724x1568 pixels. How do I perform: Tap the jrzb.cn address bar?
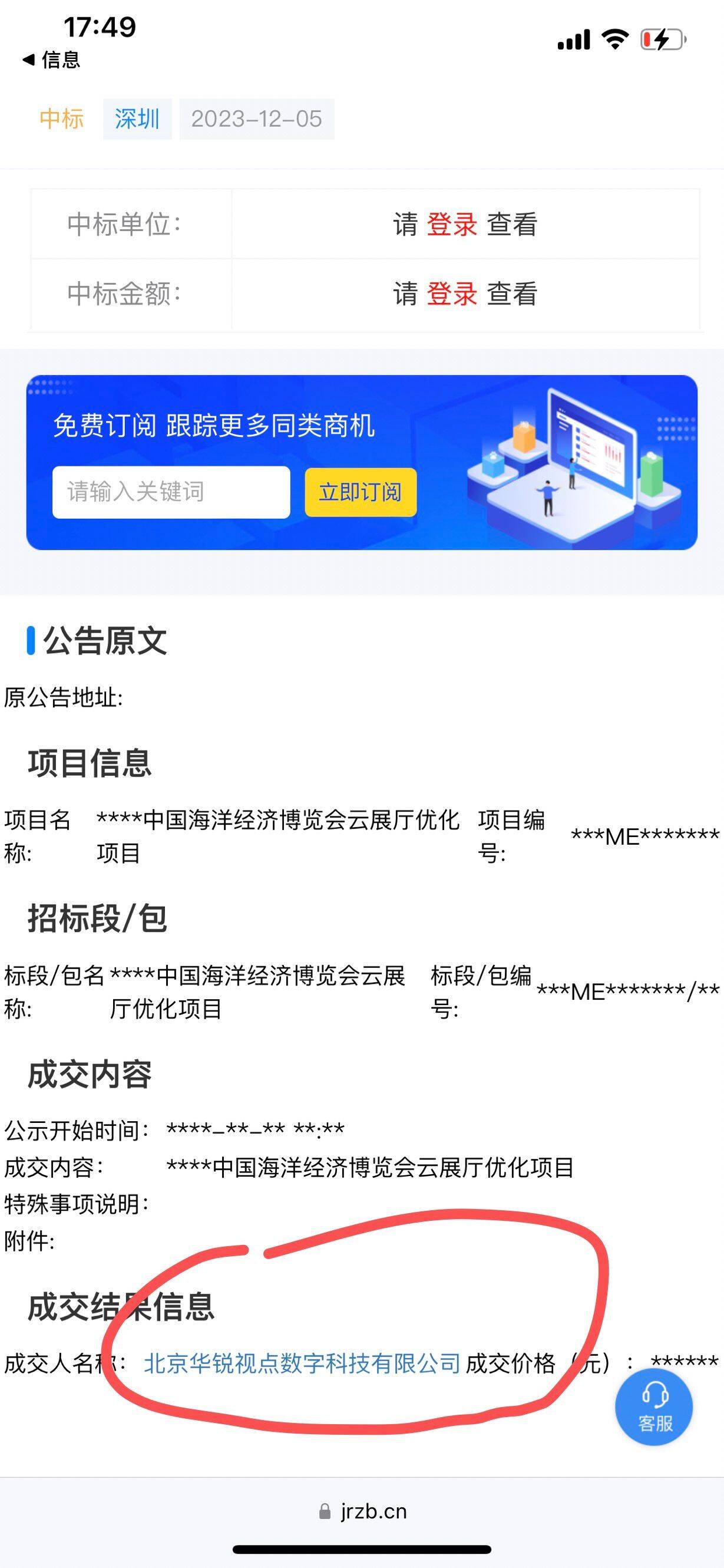pyautogui.click(x=363, y=1511)
